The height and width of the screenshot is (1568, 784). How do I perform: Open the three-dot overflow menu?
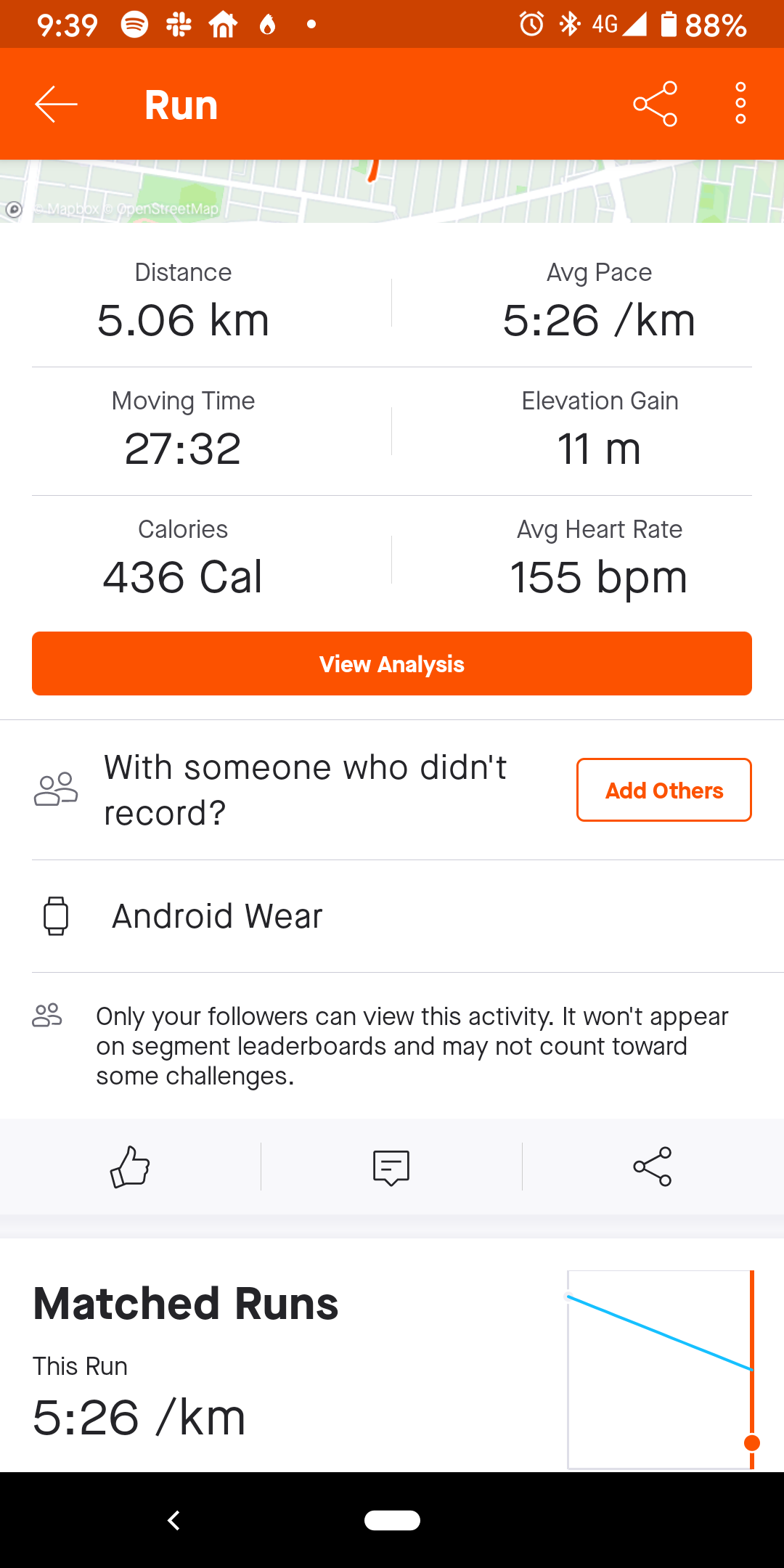pyautogui.click(x=740, y=104)
